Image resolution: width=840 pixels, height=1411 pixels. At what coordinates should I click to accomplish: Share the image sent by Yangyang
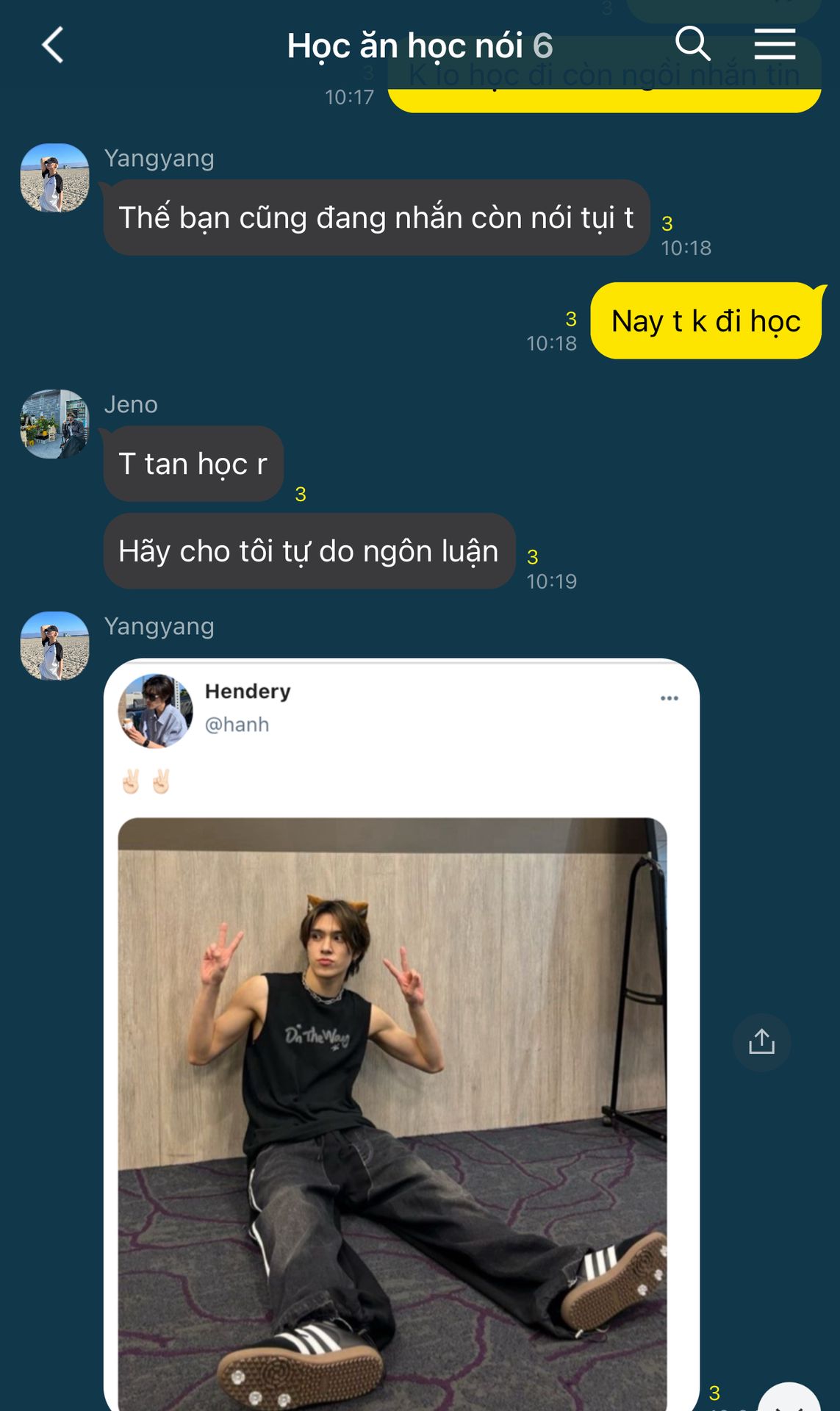click(761, 1042)
